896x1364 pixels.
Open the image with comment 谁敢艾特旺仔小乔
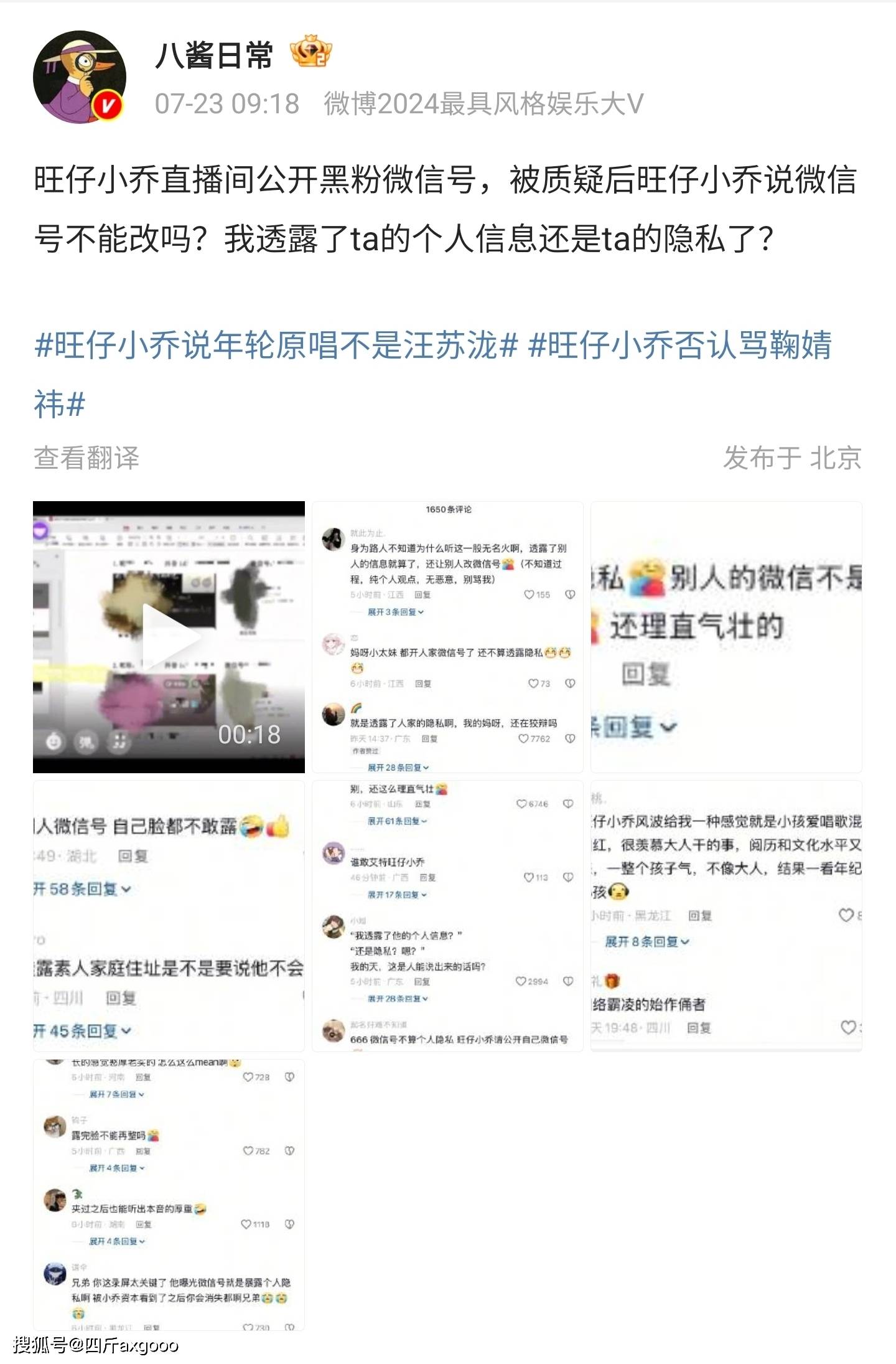coord(447,916)
